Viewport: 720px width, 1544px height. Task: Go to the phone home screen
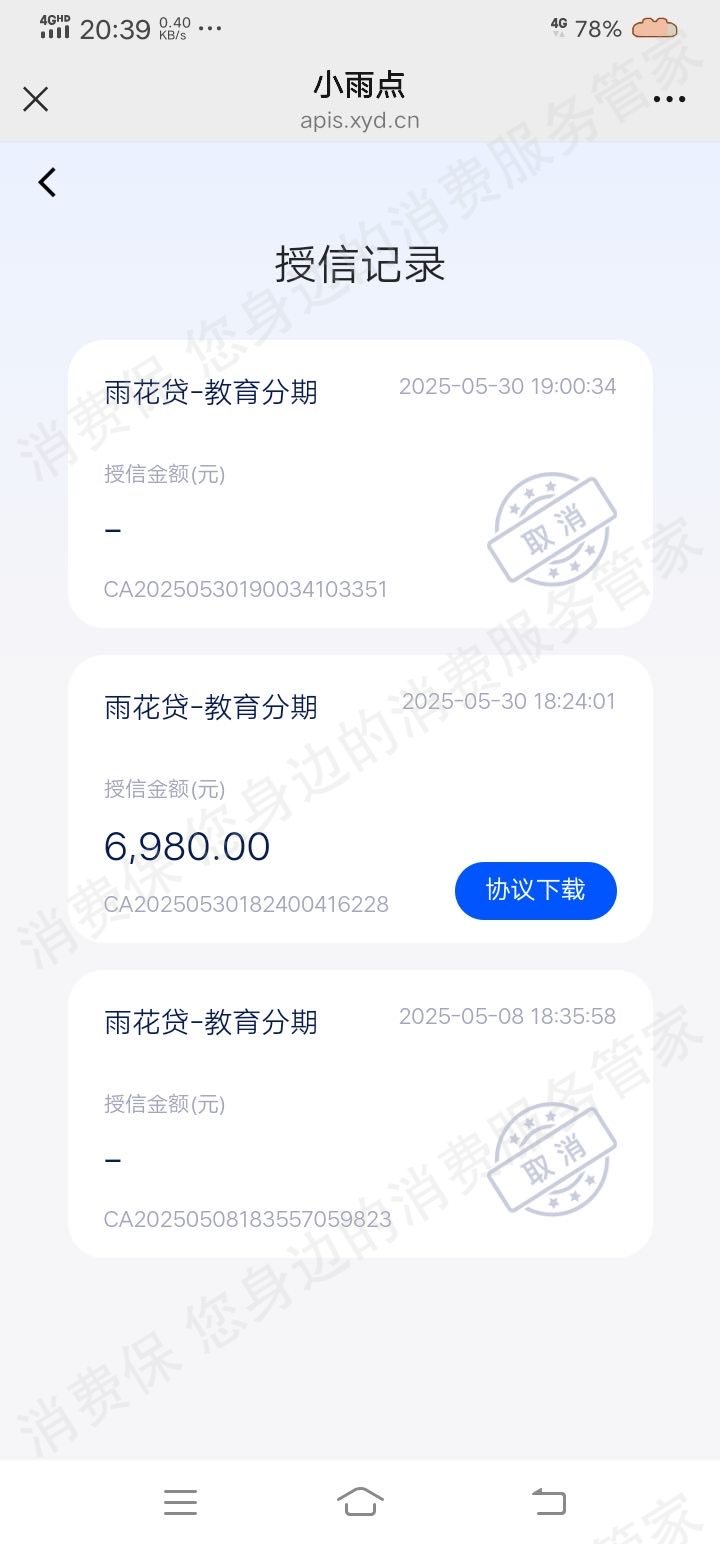tap(360, 1501)
